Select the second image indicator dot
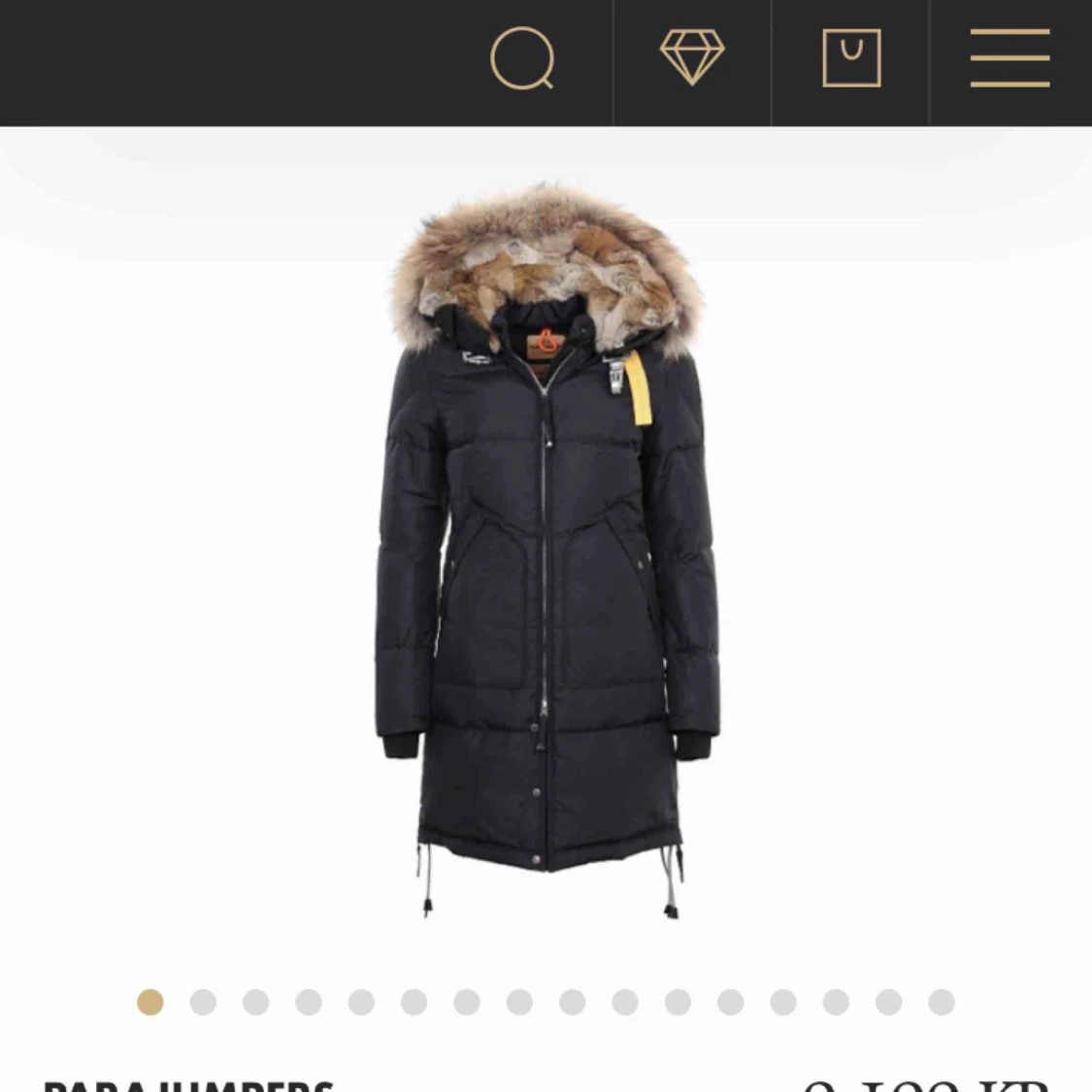Screen dimensions: 1092x1092 (x=203, y=1002)
